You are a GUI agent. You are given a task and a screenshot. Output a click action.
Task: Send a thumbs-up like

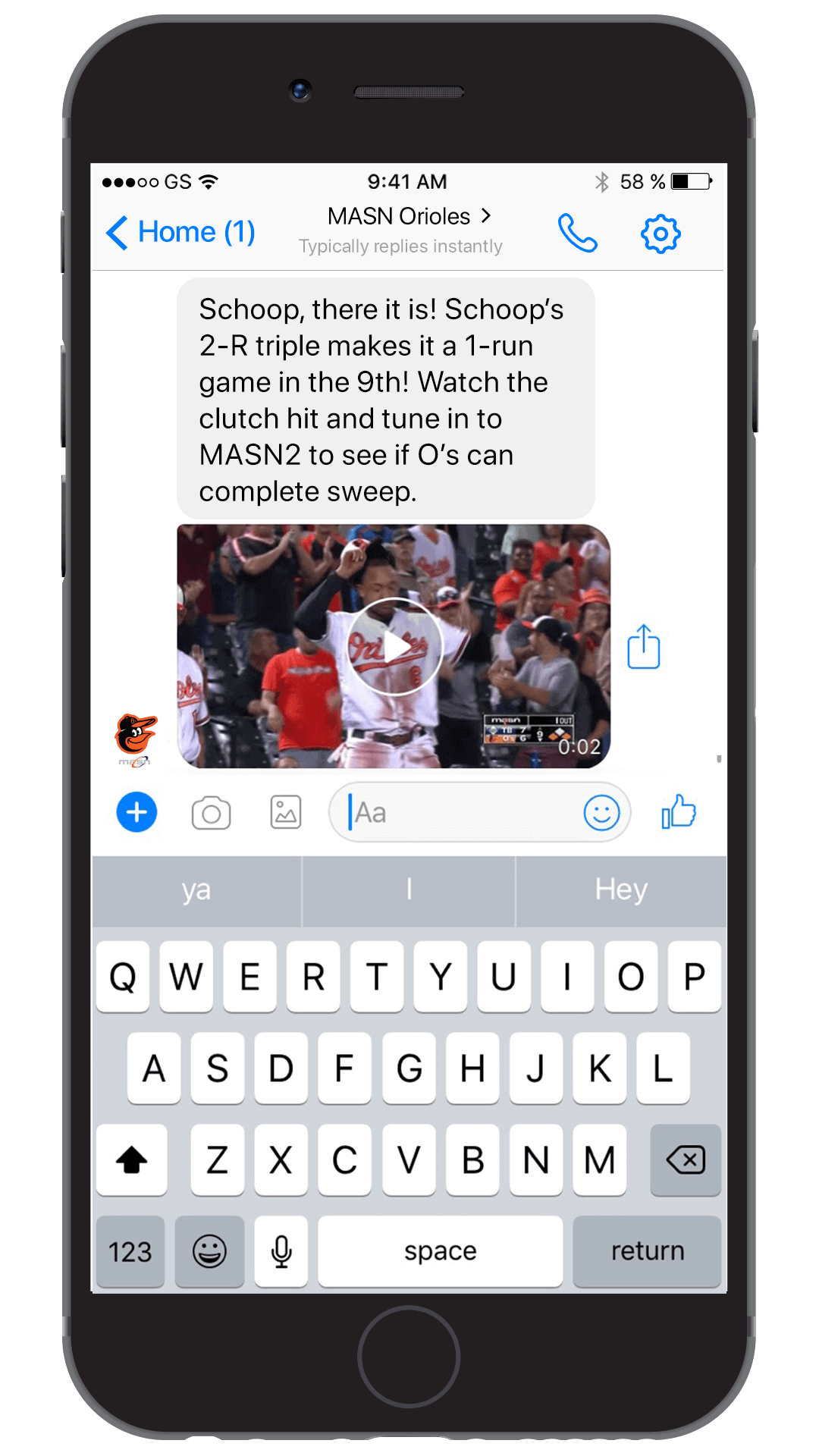679,812
